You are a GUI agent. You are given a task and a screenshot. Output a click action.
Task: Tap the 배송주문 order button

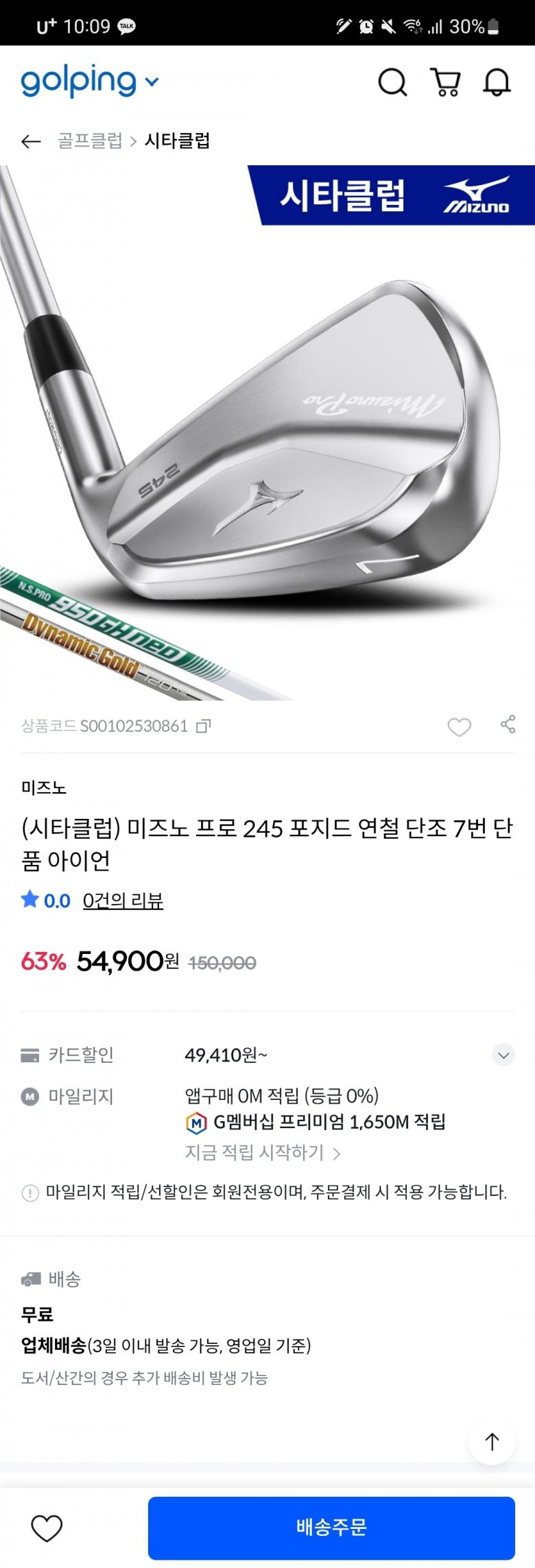pos(331,1527)
